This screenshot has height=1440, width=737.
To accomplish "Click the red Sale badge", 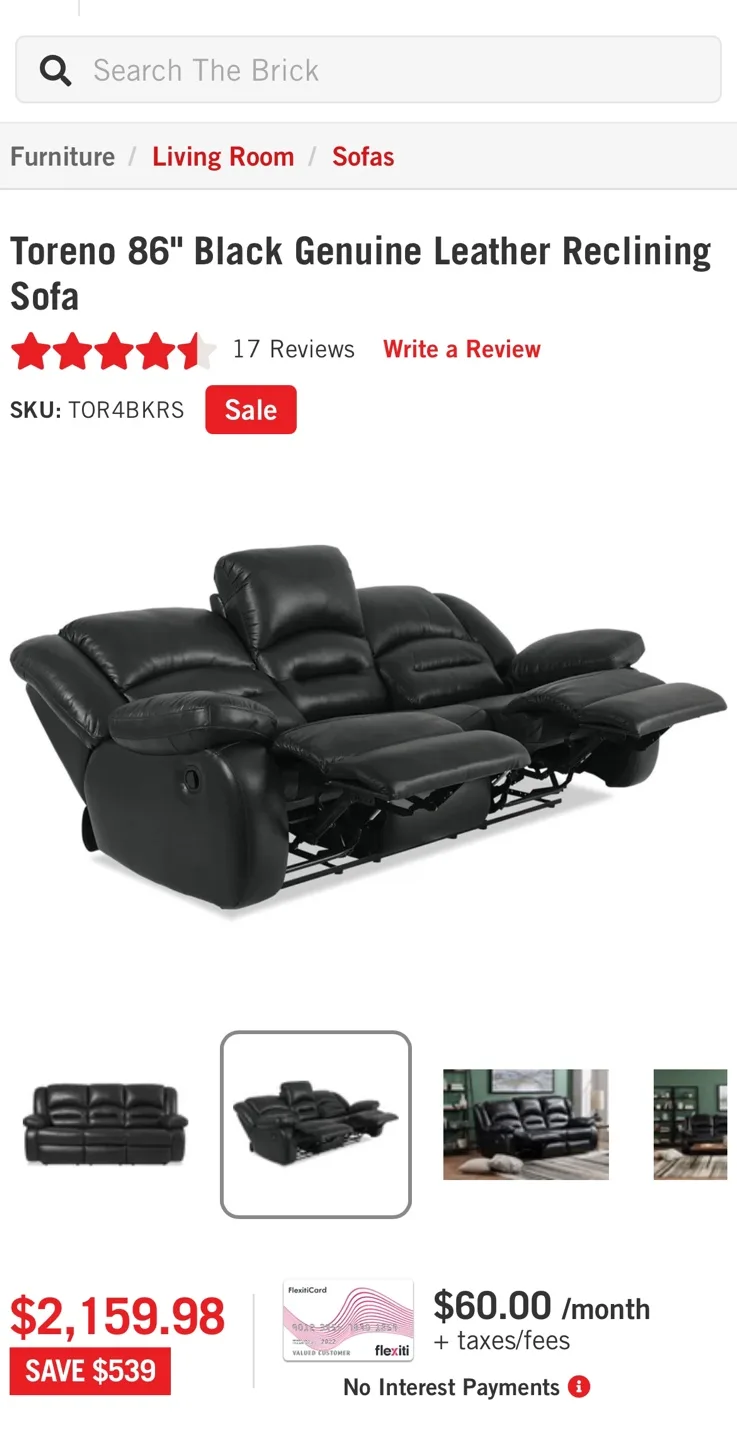I will pyautogui.click(x=250, y=409).
